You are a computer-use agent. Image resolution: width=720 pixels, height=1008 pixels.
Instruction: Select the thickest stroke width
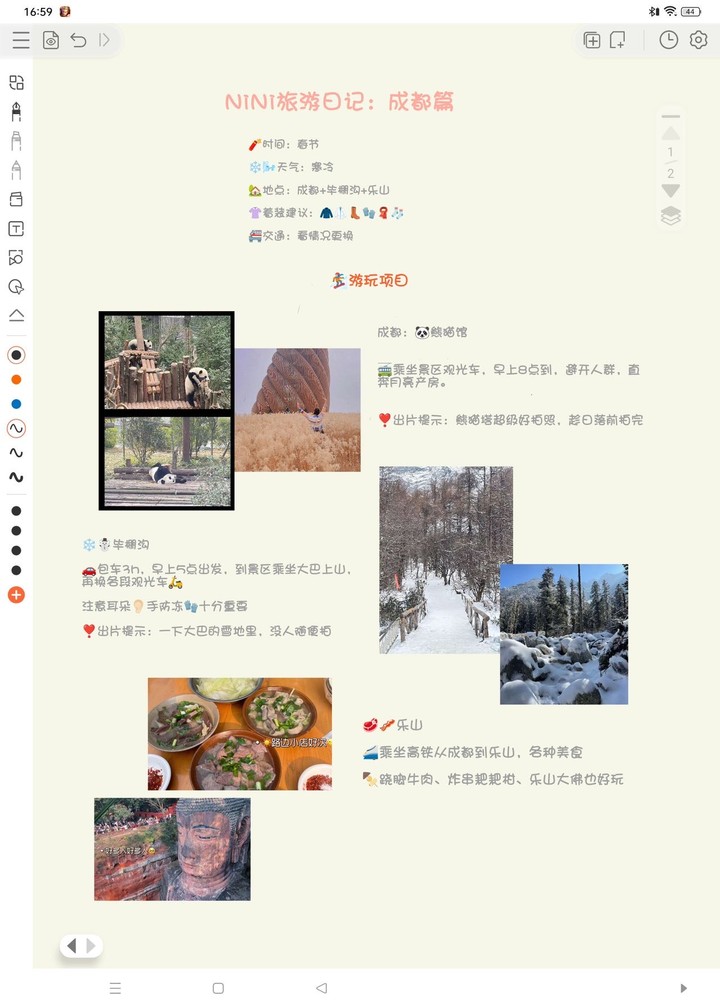pyautogui.click(x=16, y=478)
